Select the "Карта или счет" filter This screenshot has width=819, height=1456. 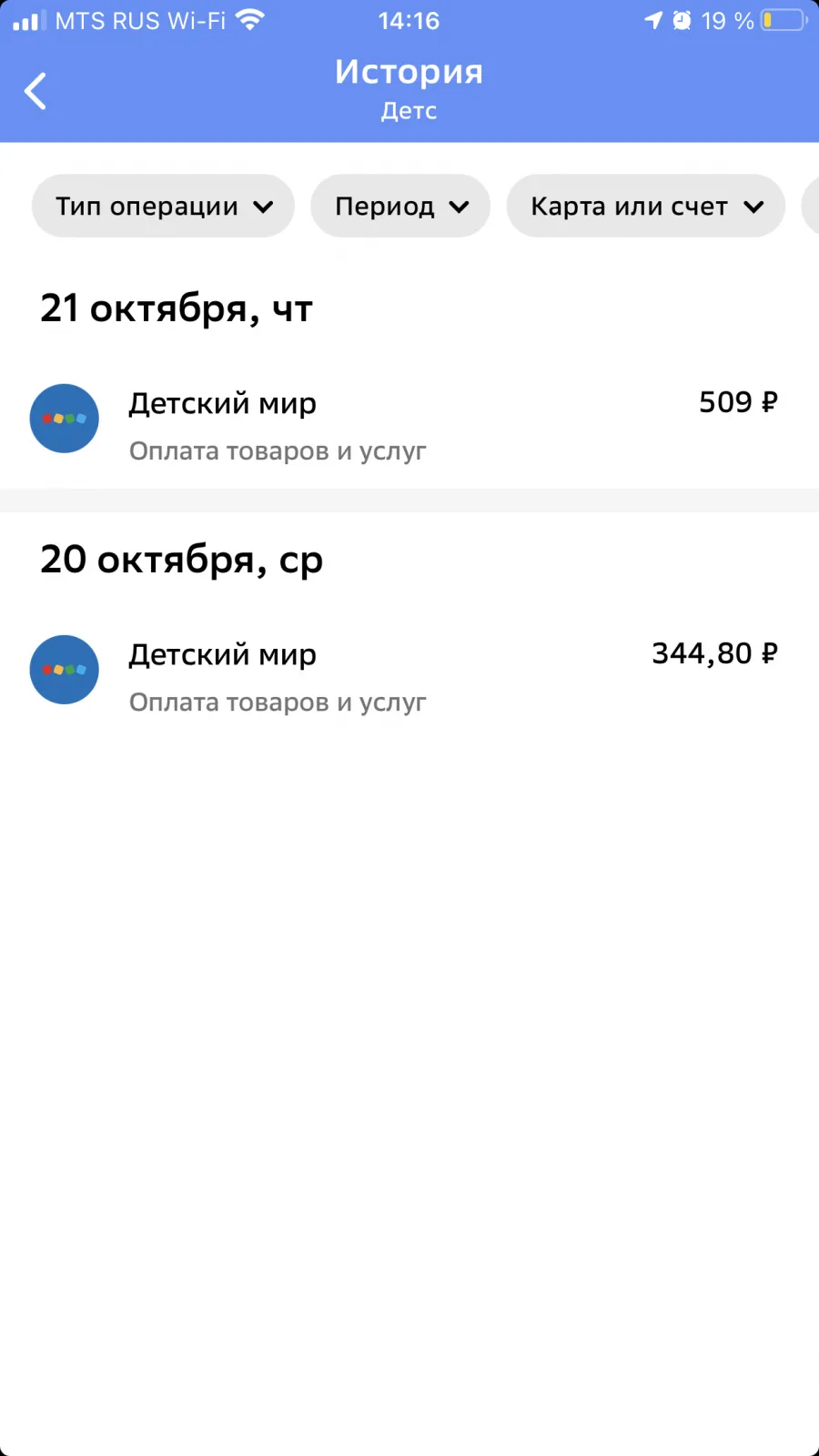(646, 207)
